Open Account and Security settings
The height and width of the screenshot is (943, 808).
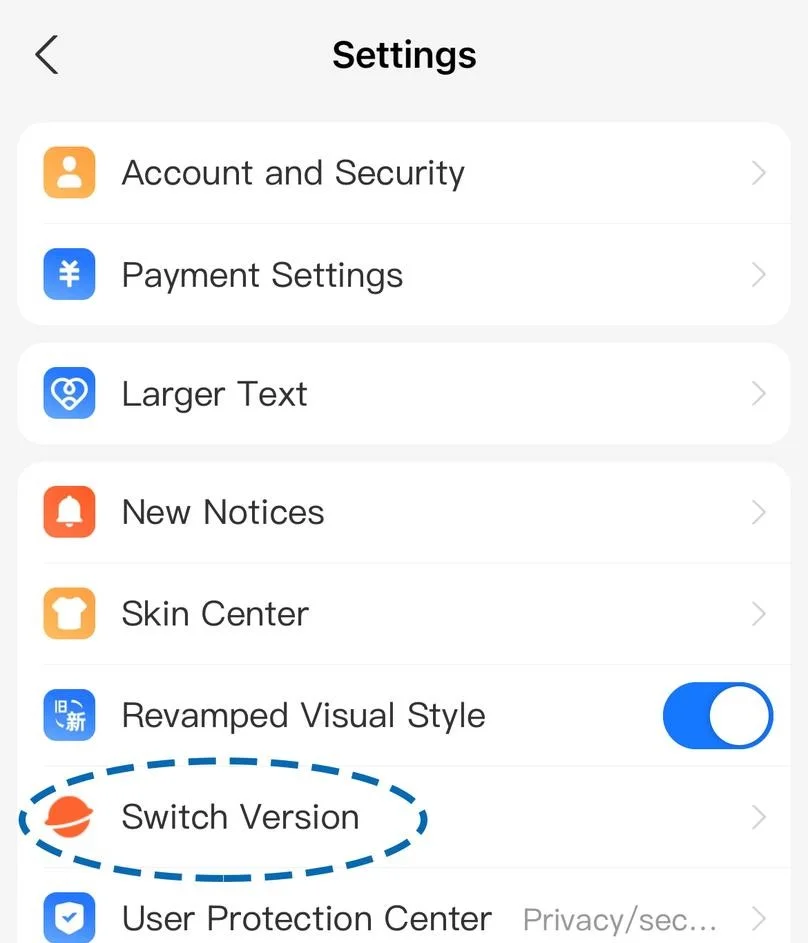tap(293, 172)
